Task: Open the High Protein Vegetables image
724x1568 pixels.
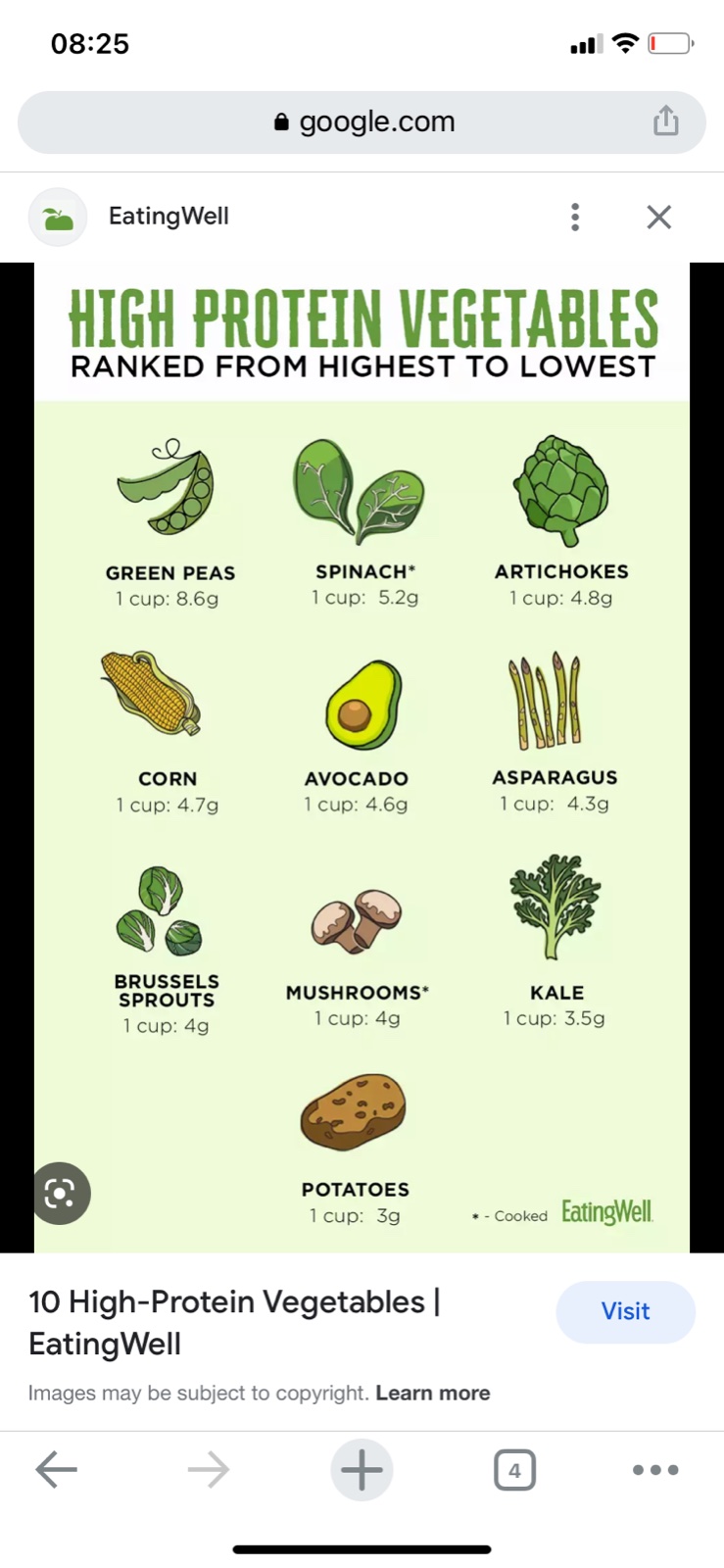Action: coord(362,755)
